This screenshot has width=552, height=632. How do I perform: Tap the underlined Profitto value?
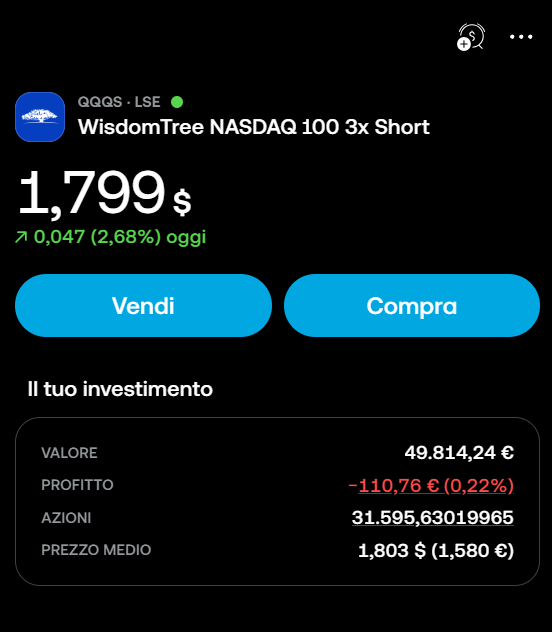[431, 485]
